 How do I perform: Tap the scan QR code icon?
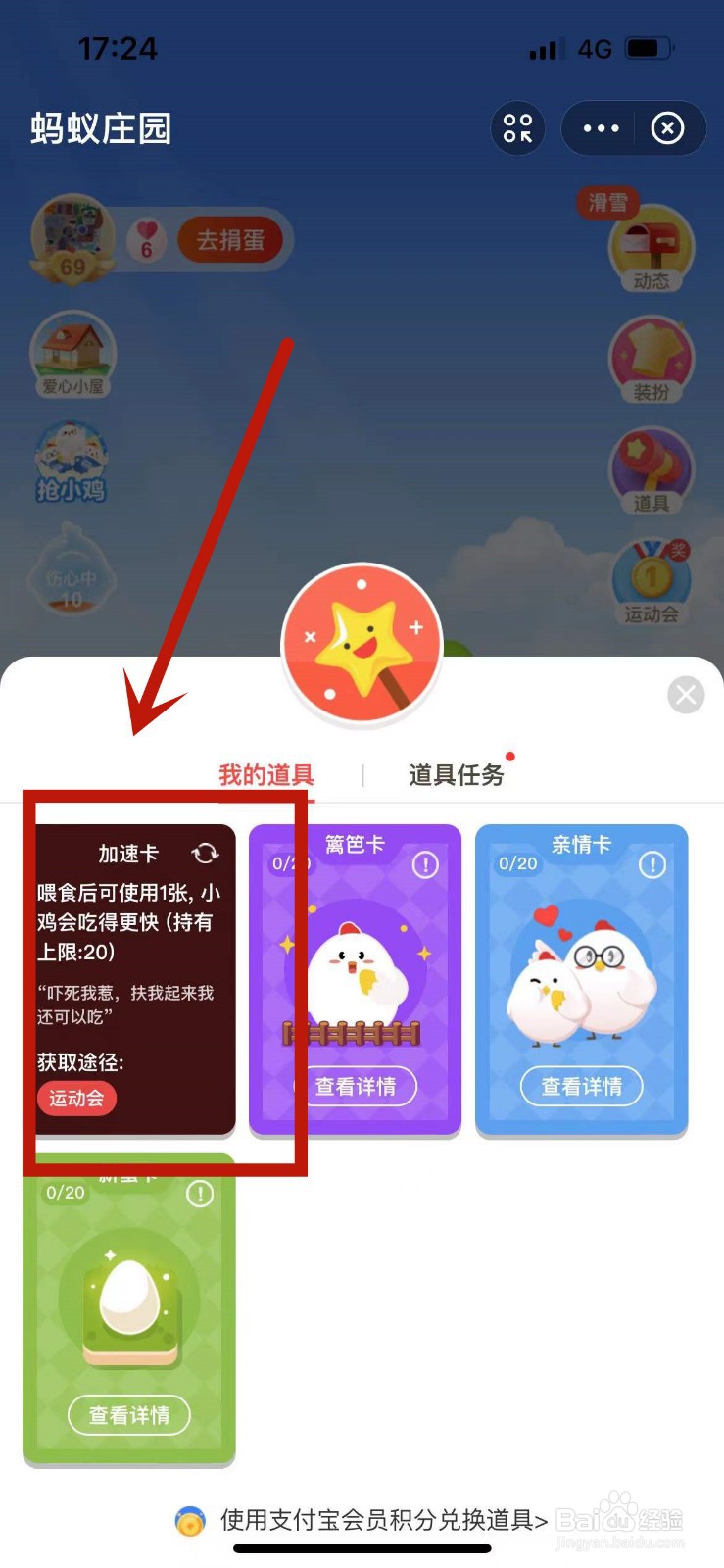517,128
